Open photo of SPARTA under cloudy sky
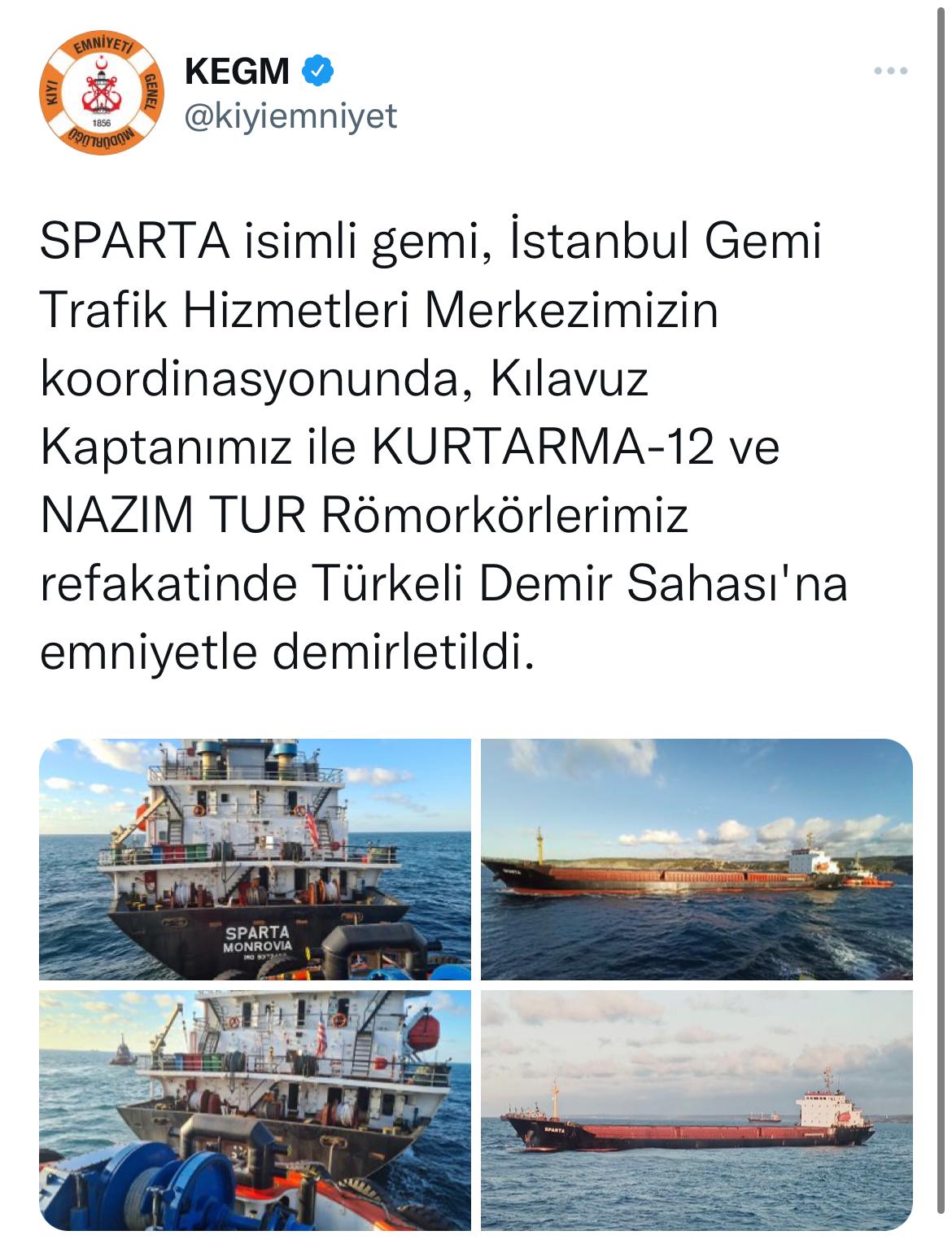The width and height of the screenshot is (952, 1257). point(697,1110)
